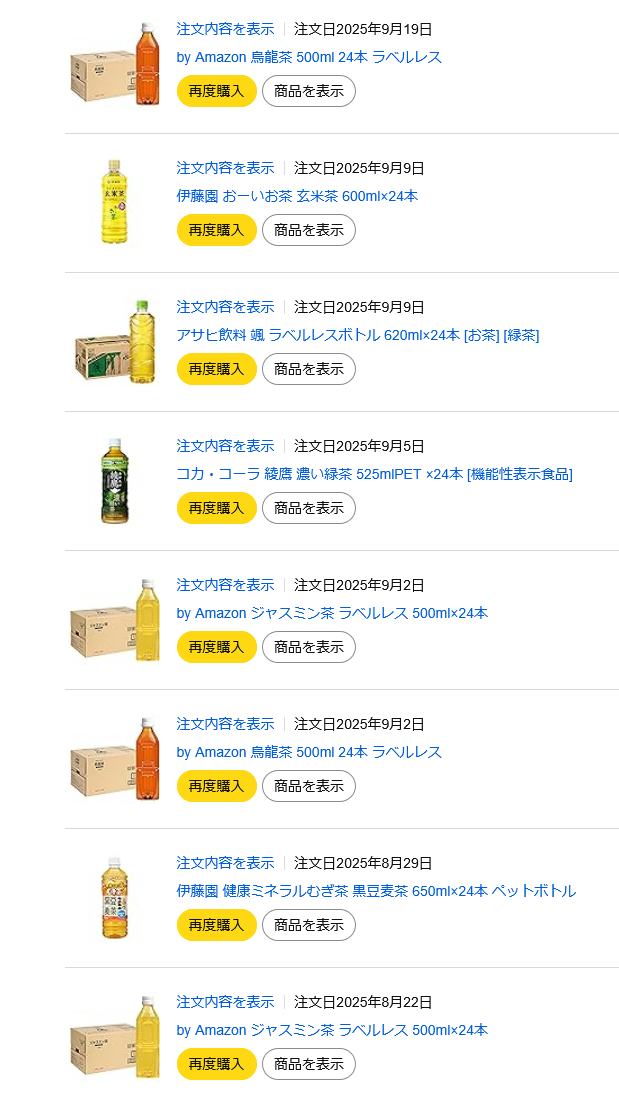This screenshot has height=1106, width=619.
Task: Open the アサヒ飲料 颯 ラベルレスボトル product link
Action: (x=357, y=335)
